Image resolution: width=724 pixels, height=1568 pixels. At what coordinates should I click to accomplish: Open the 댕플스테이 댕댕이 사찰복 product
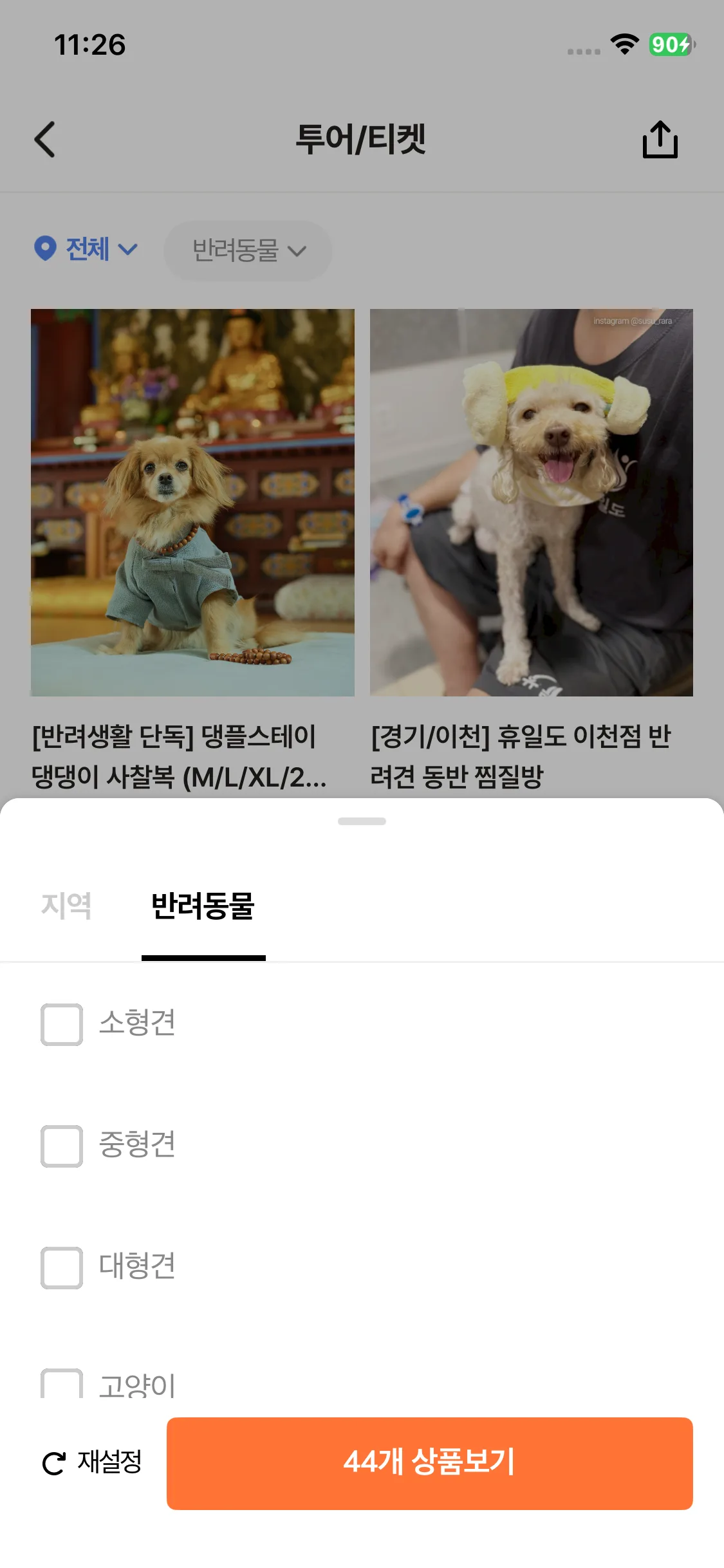(192, 502)
